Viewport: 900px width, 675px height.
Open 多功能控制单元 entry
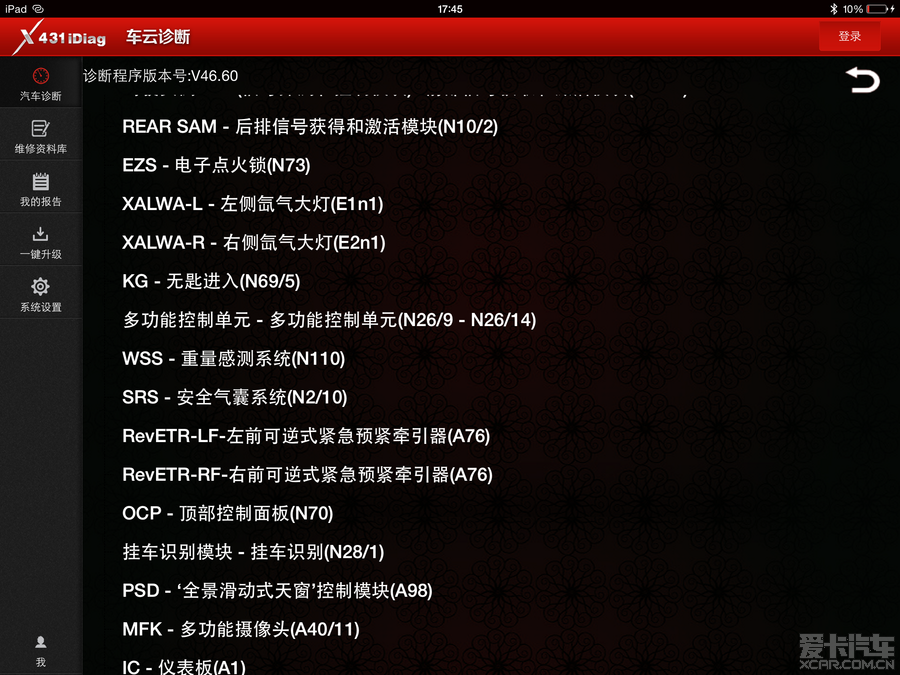click(329, 320)
